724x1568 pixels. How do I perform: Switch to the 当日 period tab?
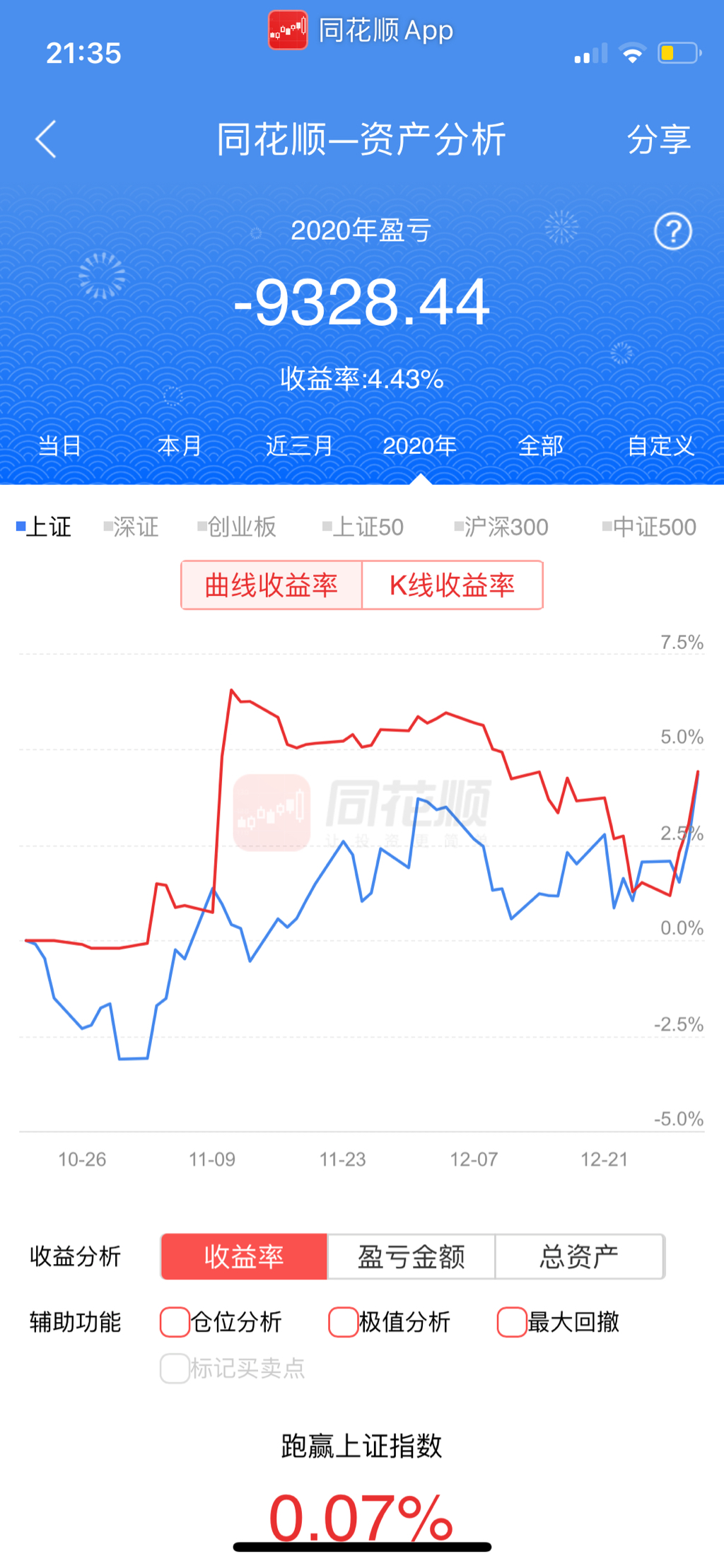59,445
